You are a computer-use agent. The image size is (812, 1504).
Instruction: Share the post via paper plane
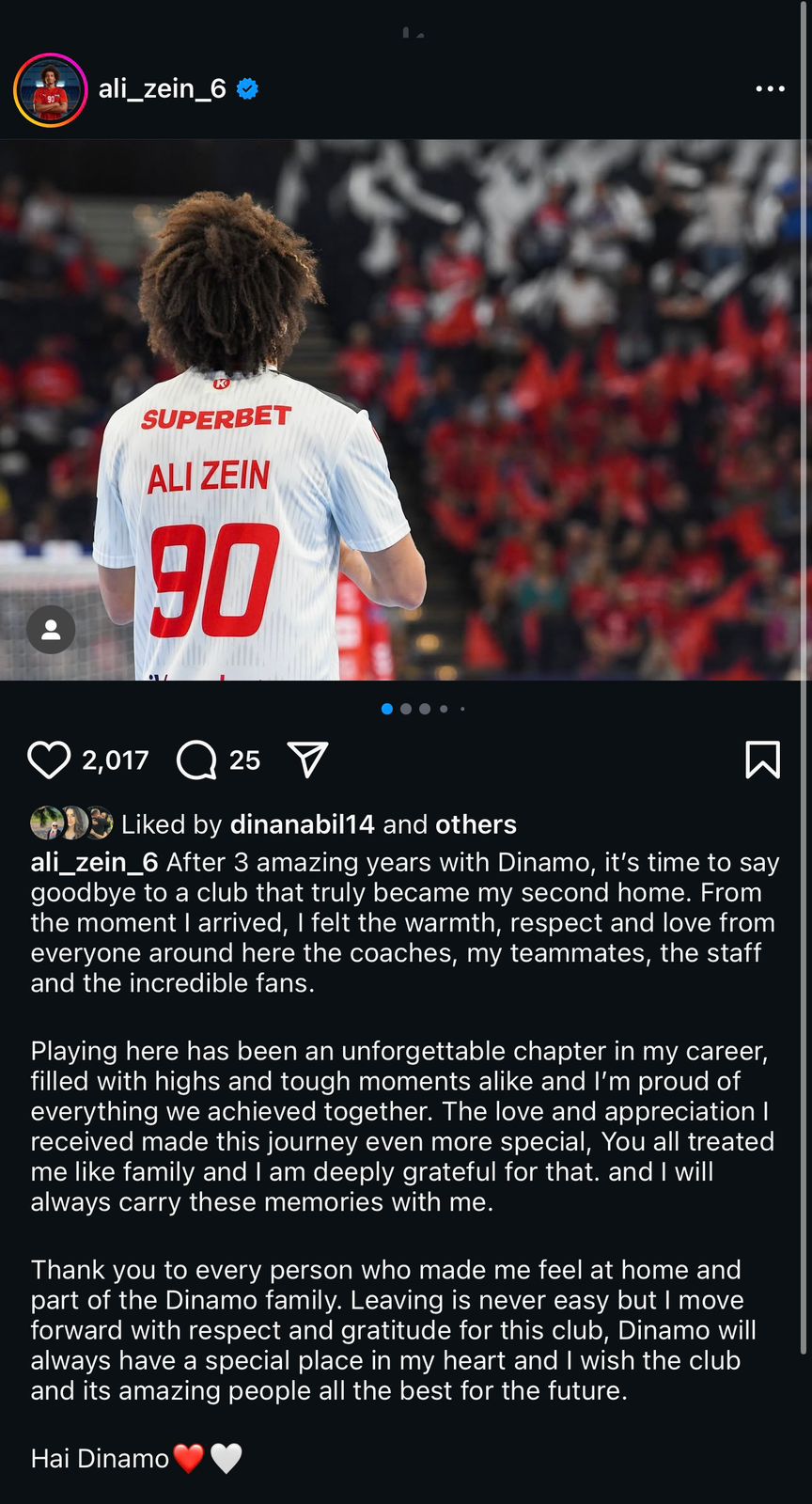coord(307,760)
